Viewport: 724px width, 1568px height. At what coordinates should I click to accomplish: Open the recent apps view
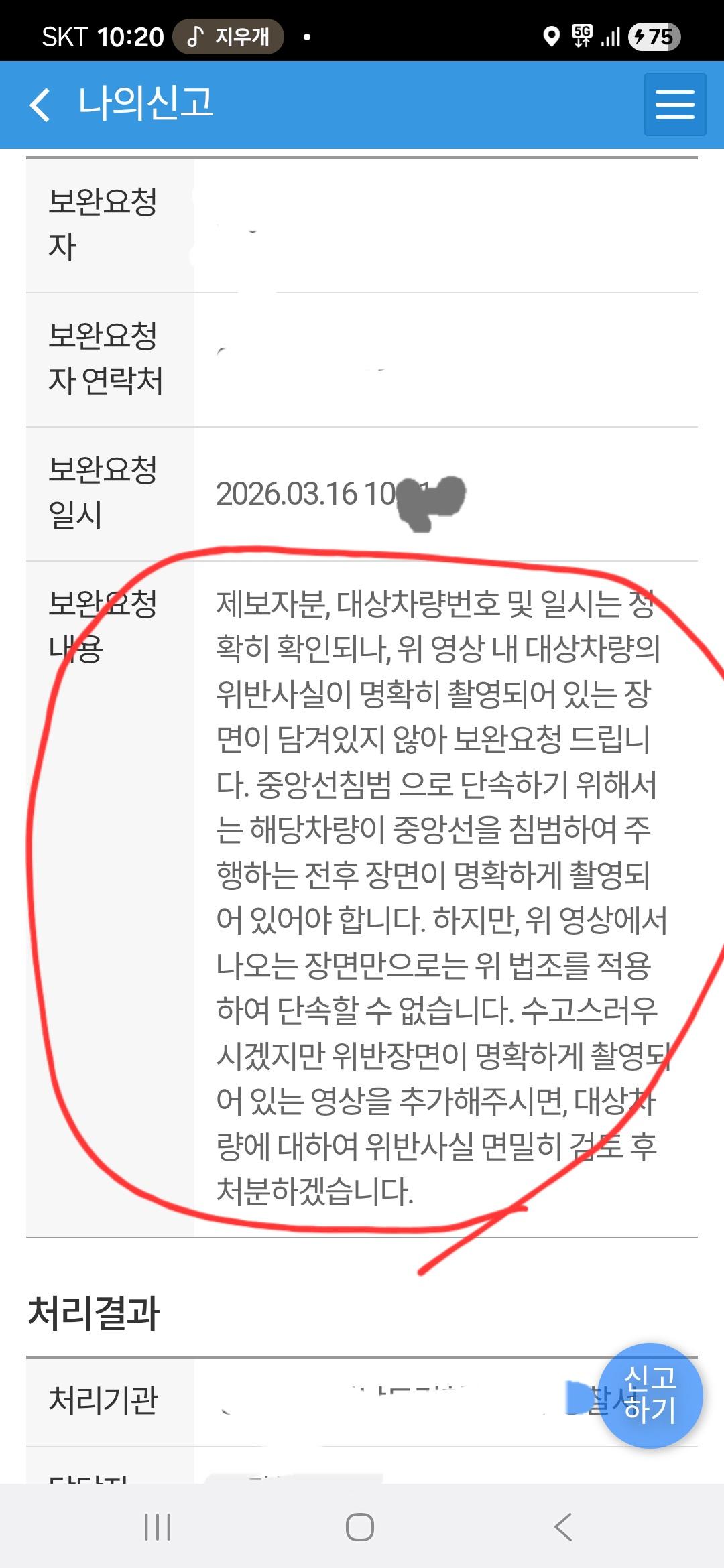158,1527
